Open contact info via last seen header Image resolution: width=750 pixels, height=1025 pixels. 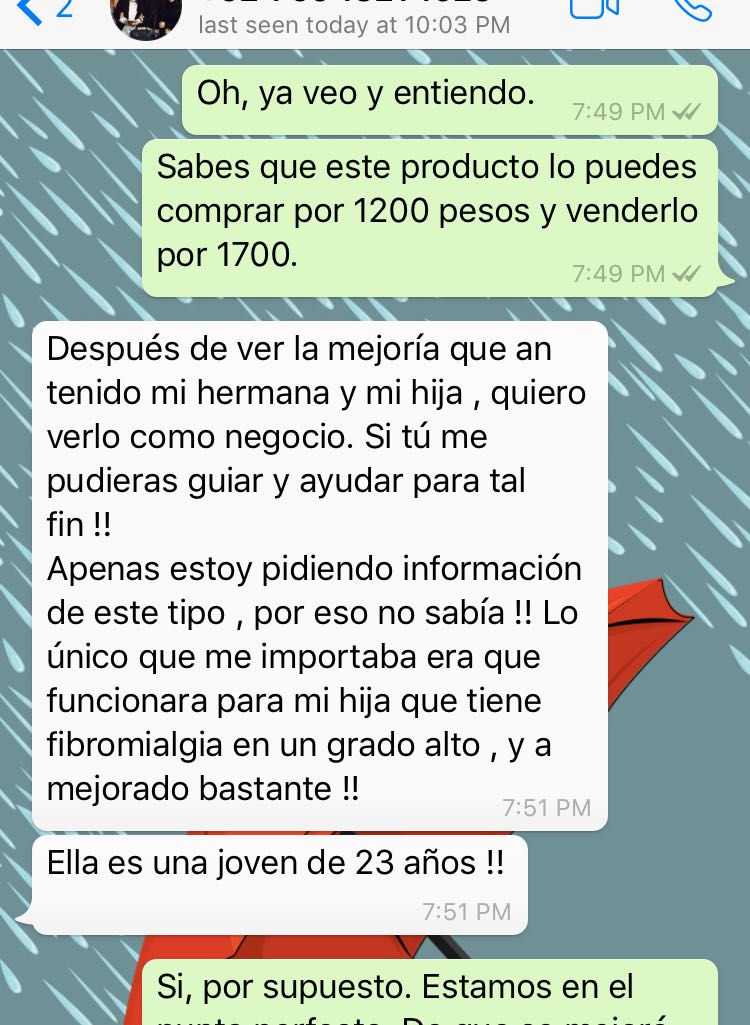(354, 24)
